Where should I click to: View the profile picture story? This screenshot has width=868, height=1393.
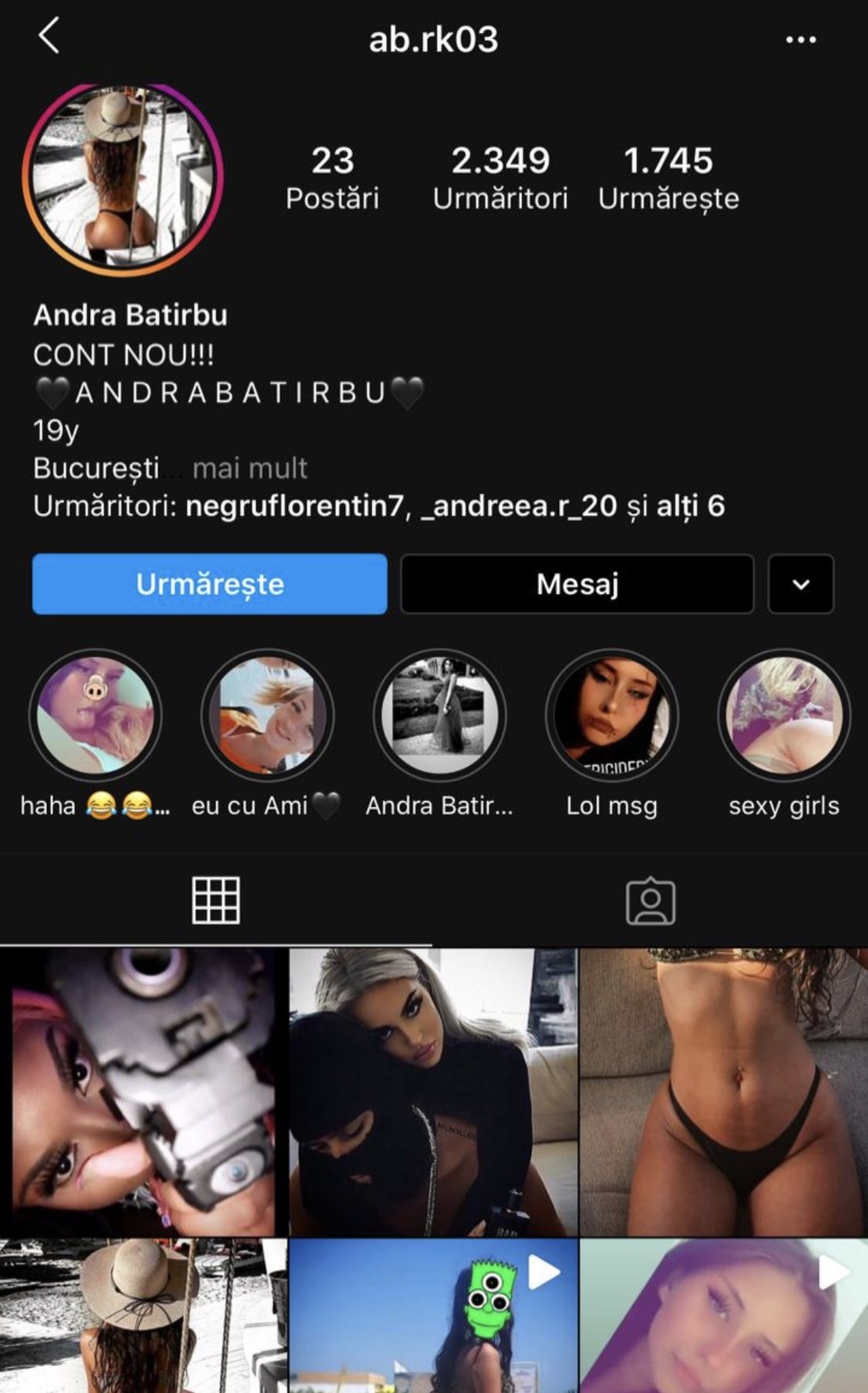123,178
